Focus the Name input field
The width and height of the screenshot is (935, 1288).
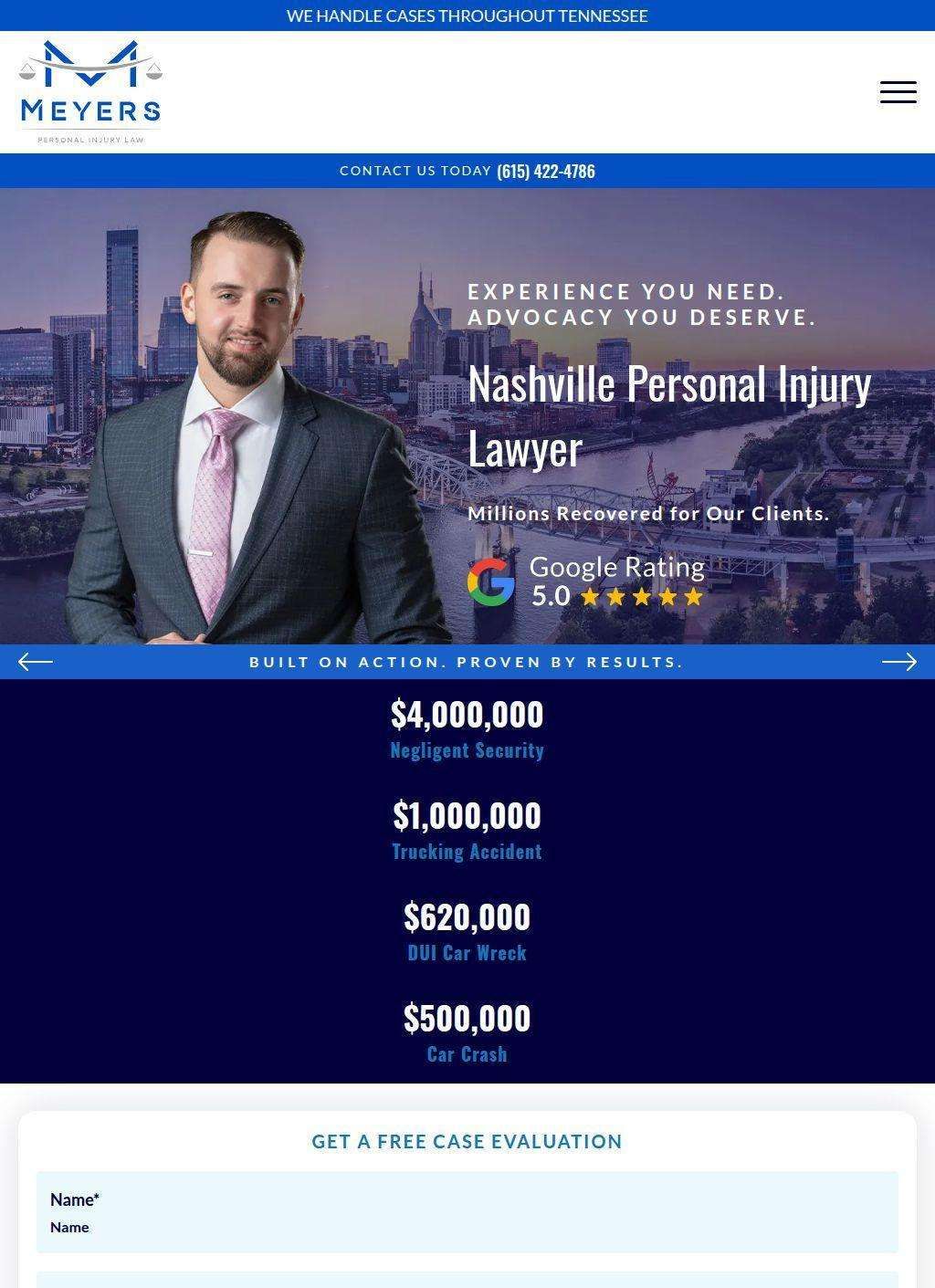[x=467, y=1227]
